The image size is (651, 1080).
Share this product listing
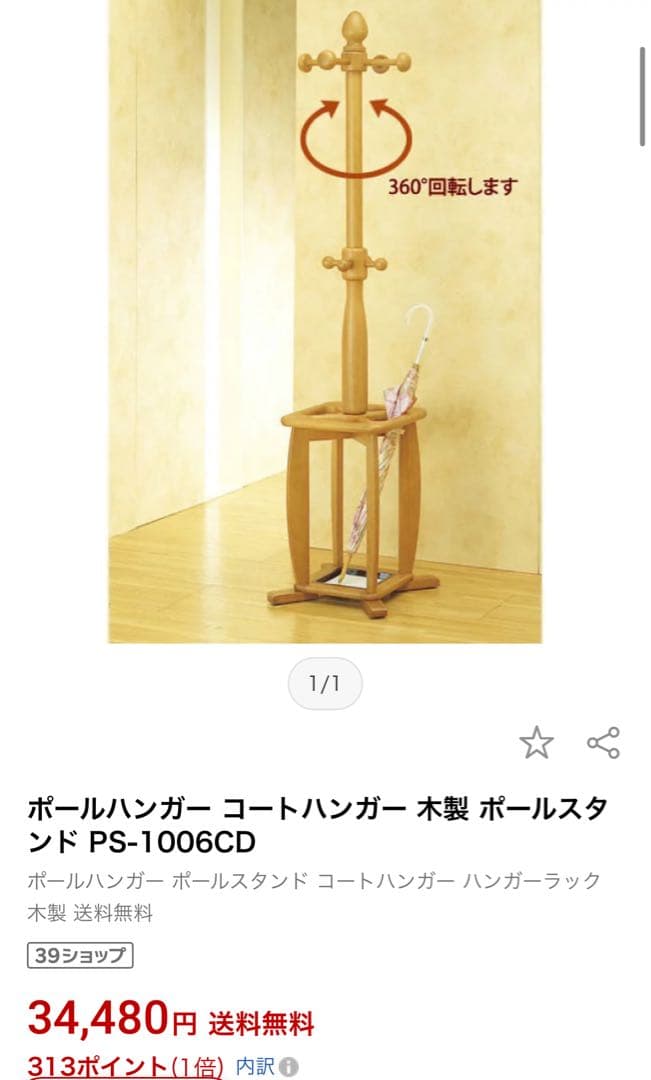(603, 742)
